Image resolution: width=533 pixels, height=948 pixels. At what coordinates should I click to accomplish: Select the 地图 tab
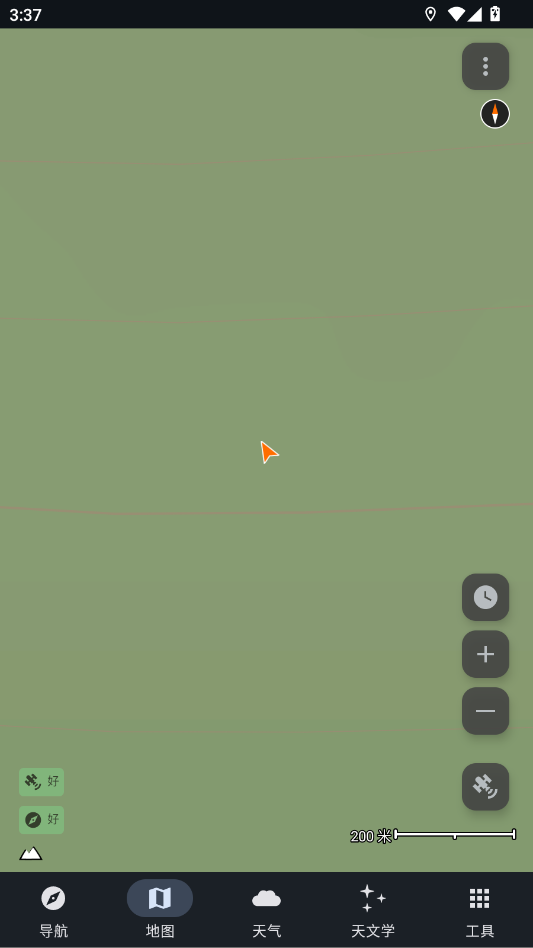pyautogui.click(x=160, y=911)
